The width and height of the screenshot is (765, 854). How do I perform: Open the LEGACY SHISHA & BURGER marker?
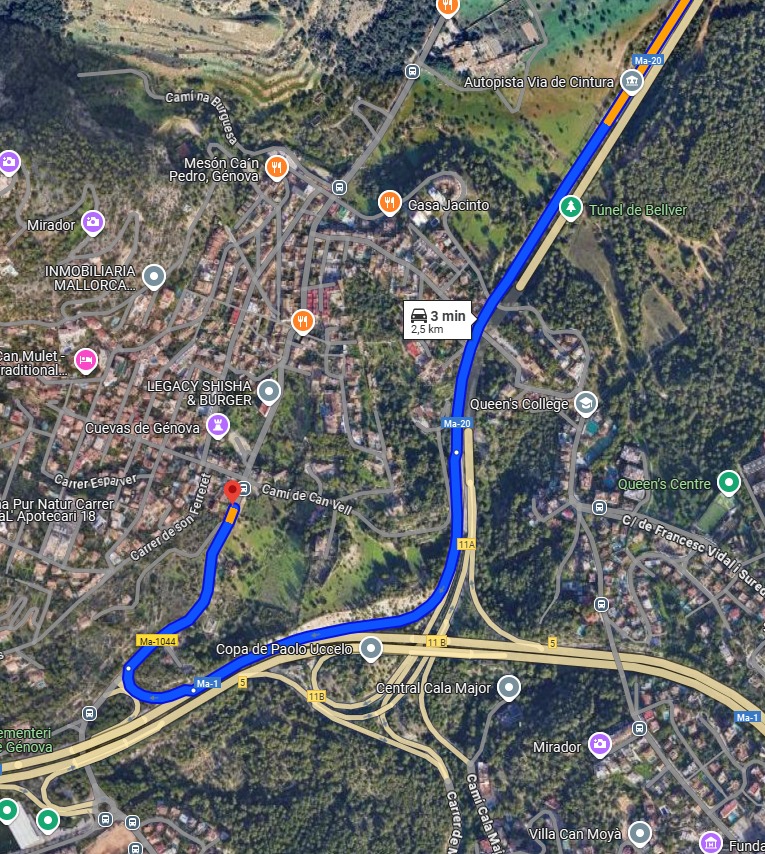[268, 391]
